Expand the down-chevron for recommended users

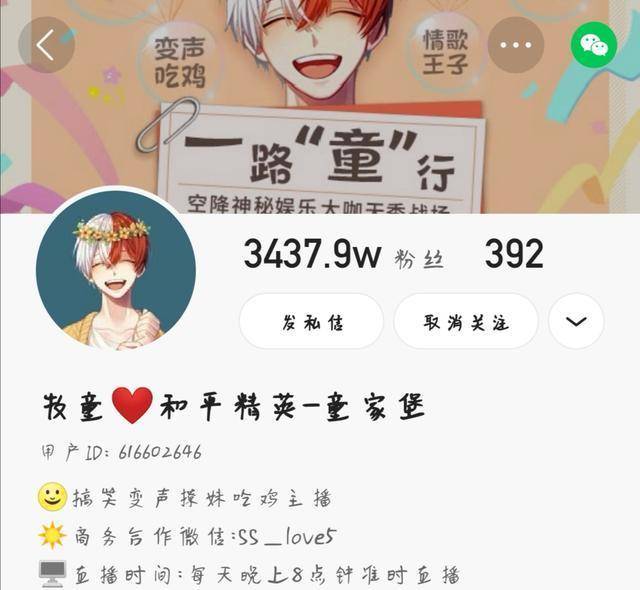coord(576,322)
